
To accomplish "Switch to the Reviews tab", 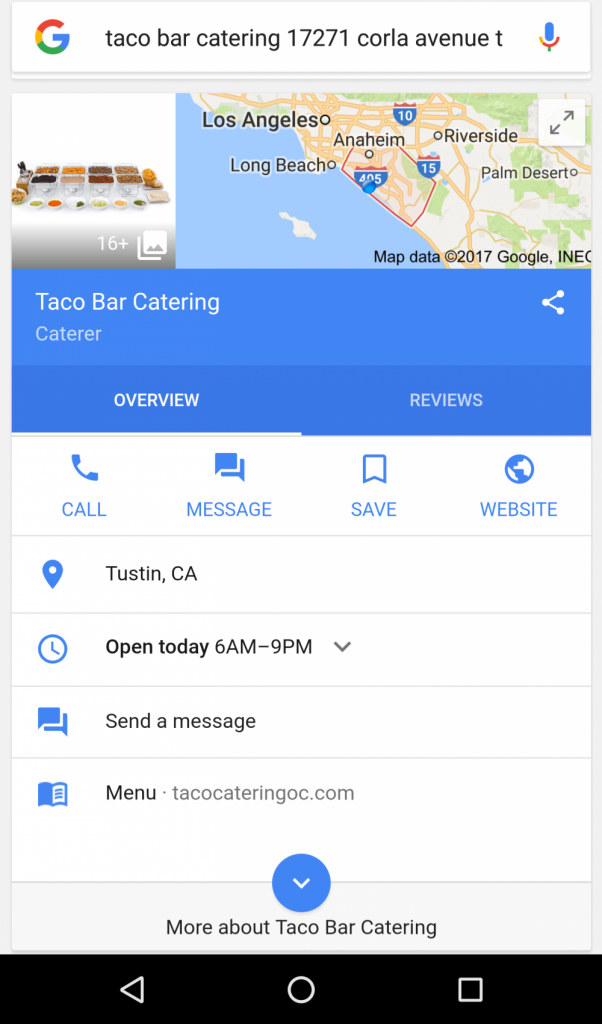I will pyautogui.click(x=446, y=400).
